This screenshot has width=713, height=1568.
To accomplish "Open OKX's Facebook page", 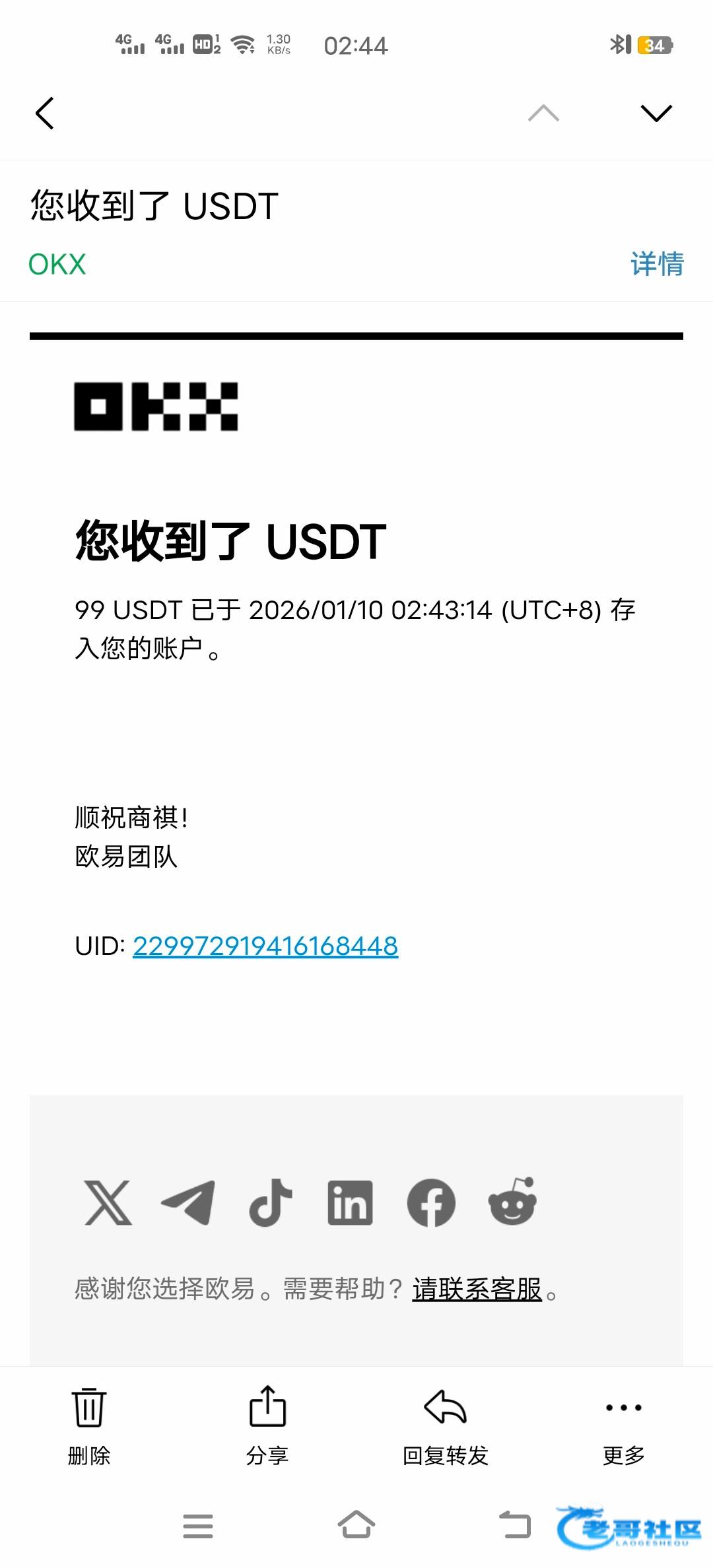I will click(x=431, y=1202).
